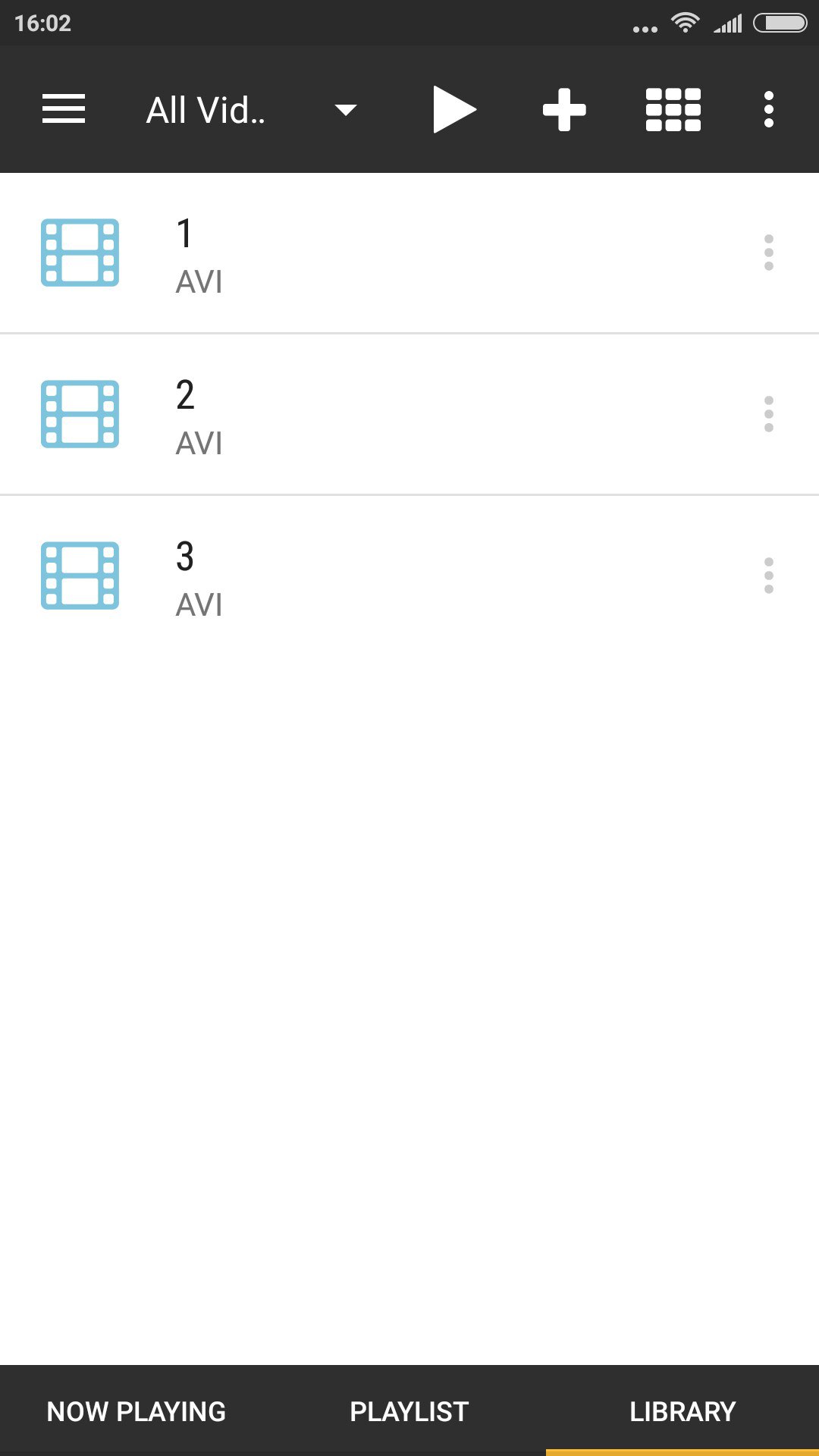Play all videos from the toolbar
The width and height of the screenshot is (819, 1456).
click(x=454, y=110)
